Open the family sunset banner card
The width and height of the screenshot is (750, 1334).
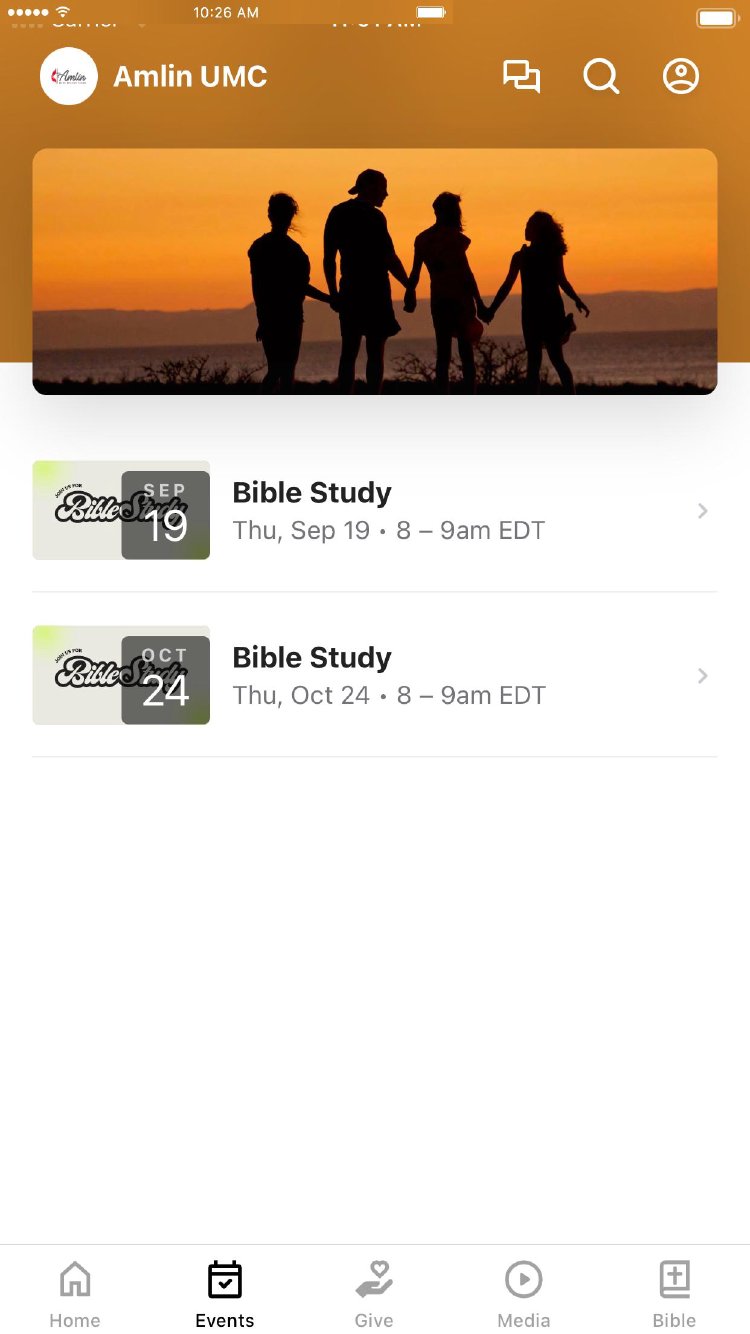click(375, 271)
